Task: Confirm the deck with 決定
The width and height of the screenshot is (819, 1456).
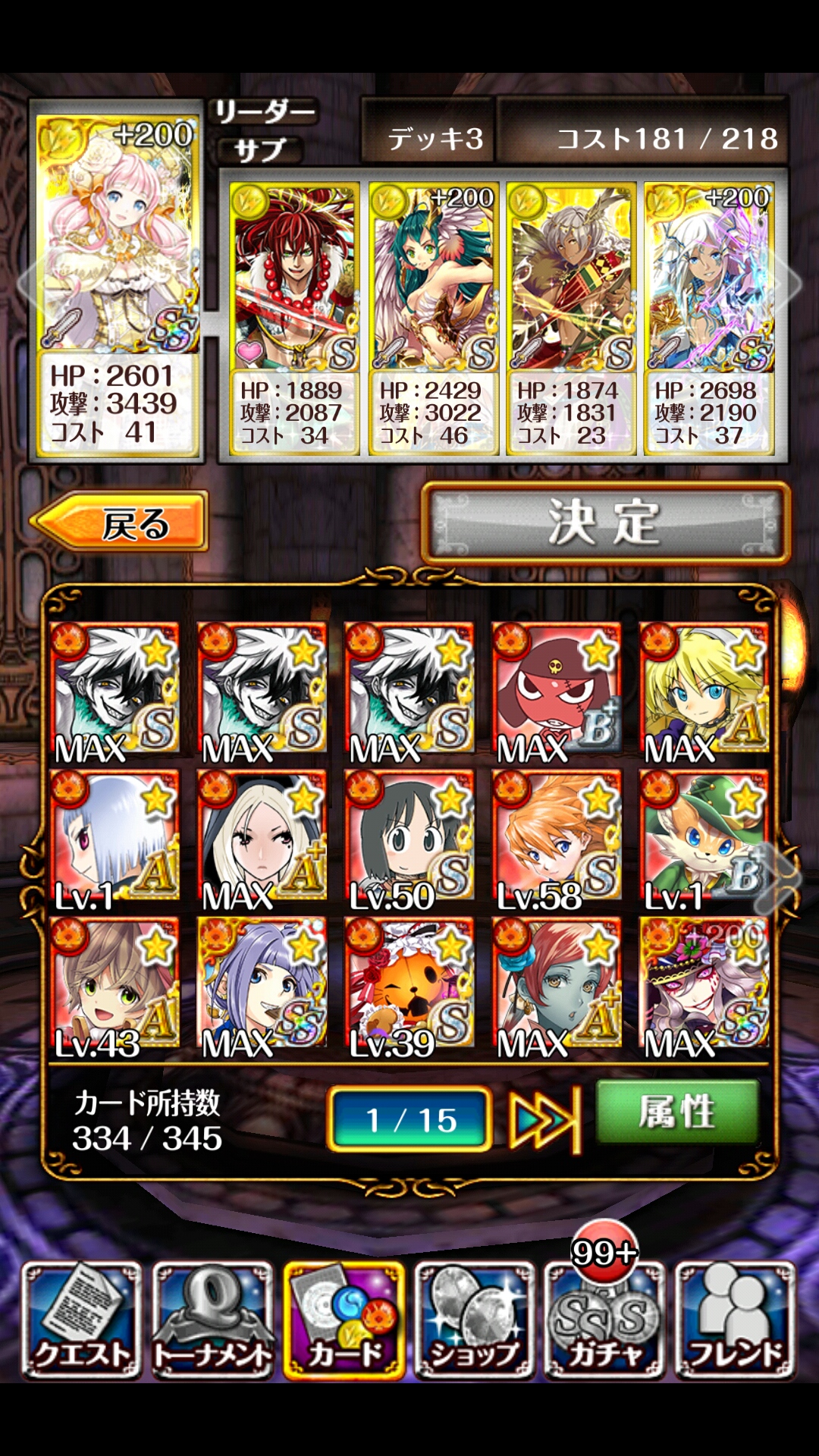Action: point(605,522)
